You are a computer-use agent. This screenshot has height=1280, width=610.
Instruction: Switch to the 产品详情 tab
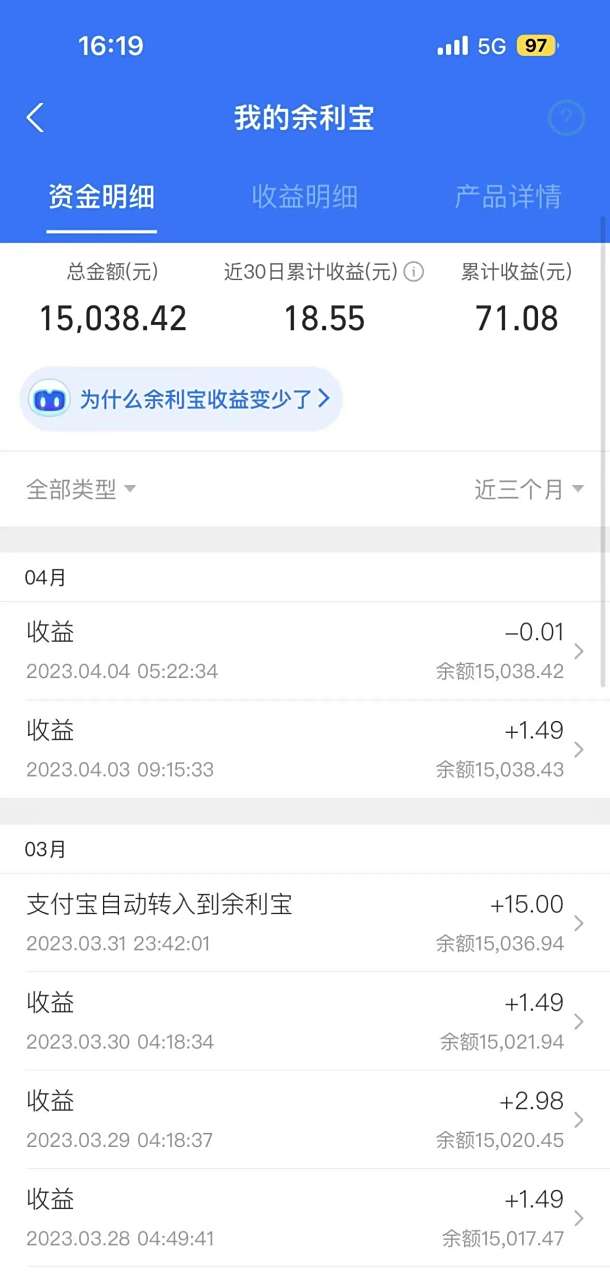508,197
